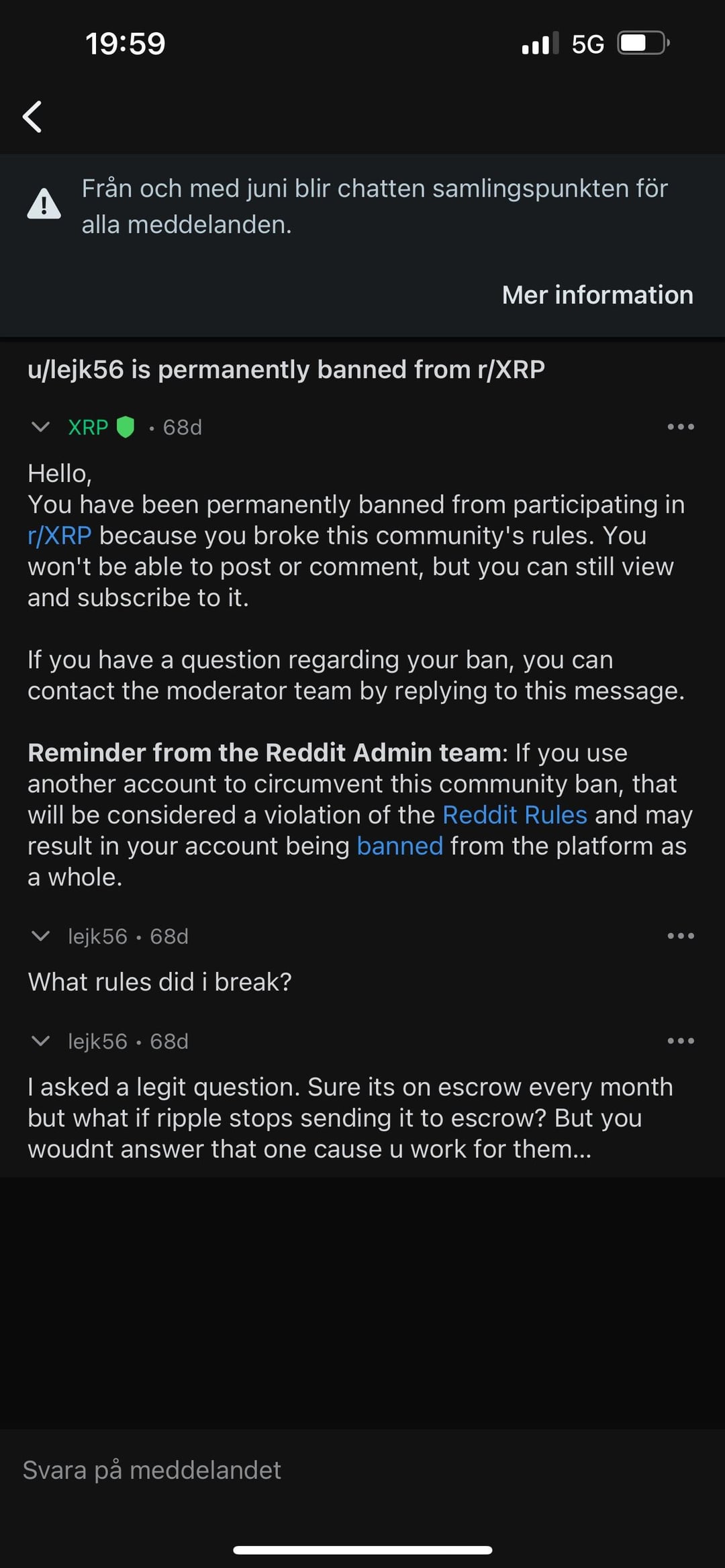Tap the 'Svara på meddelandet' reply field
Screen dimensions: 725x1568
click(x=362, y=1470)
